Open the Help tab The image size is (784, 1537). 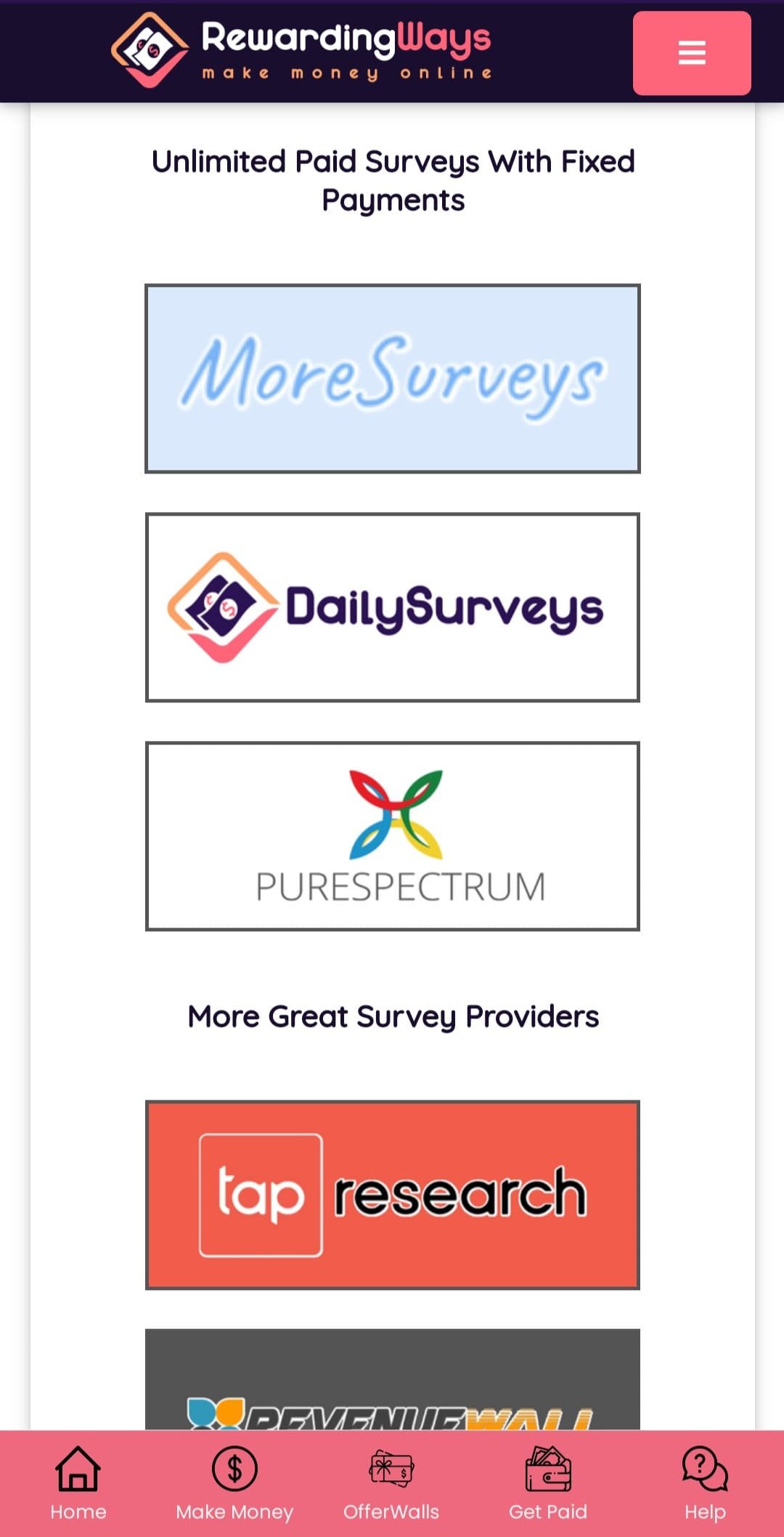coord(705,1483)
